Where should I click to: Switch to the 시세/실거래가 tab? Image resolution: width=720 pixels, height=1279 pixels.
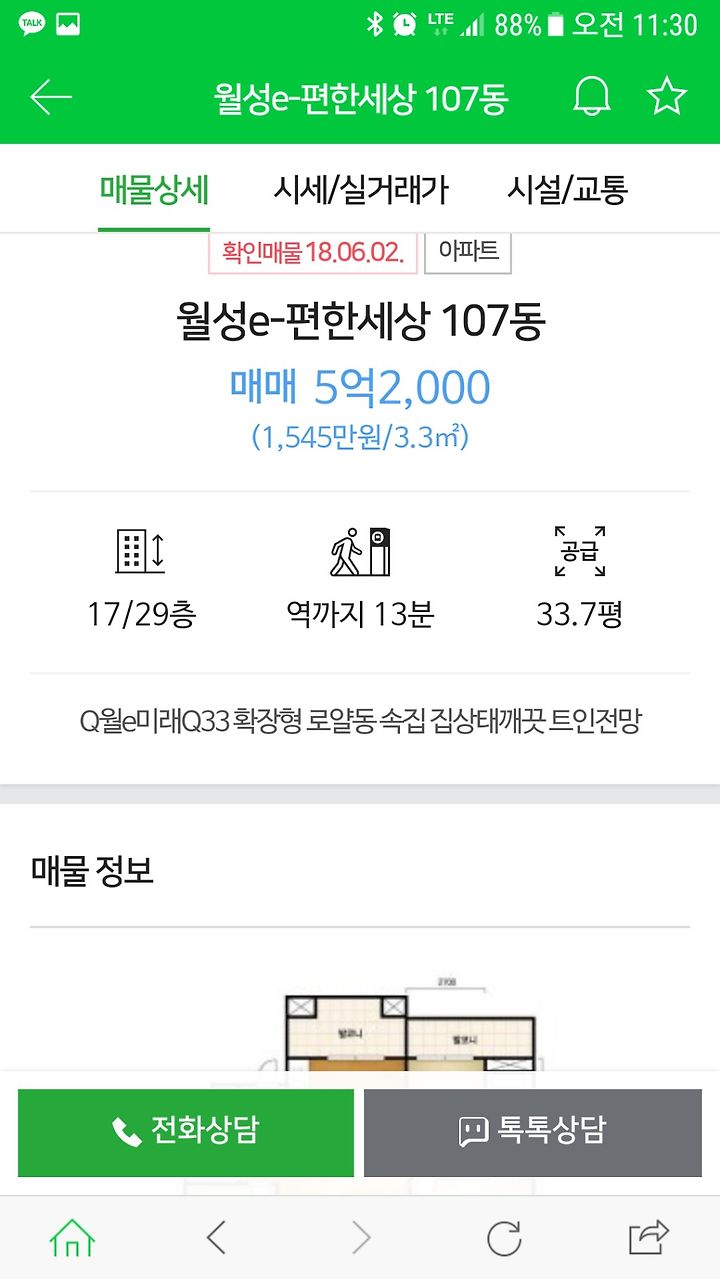[x=361, y=189]
